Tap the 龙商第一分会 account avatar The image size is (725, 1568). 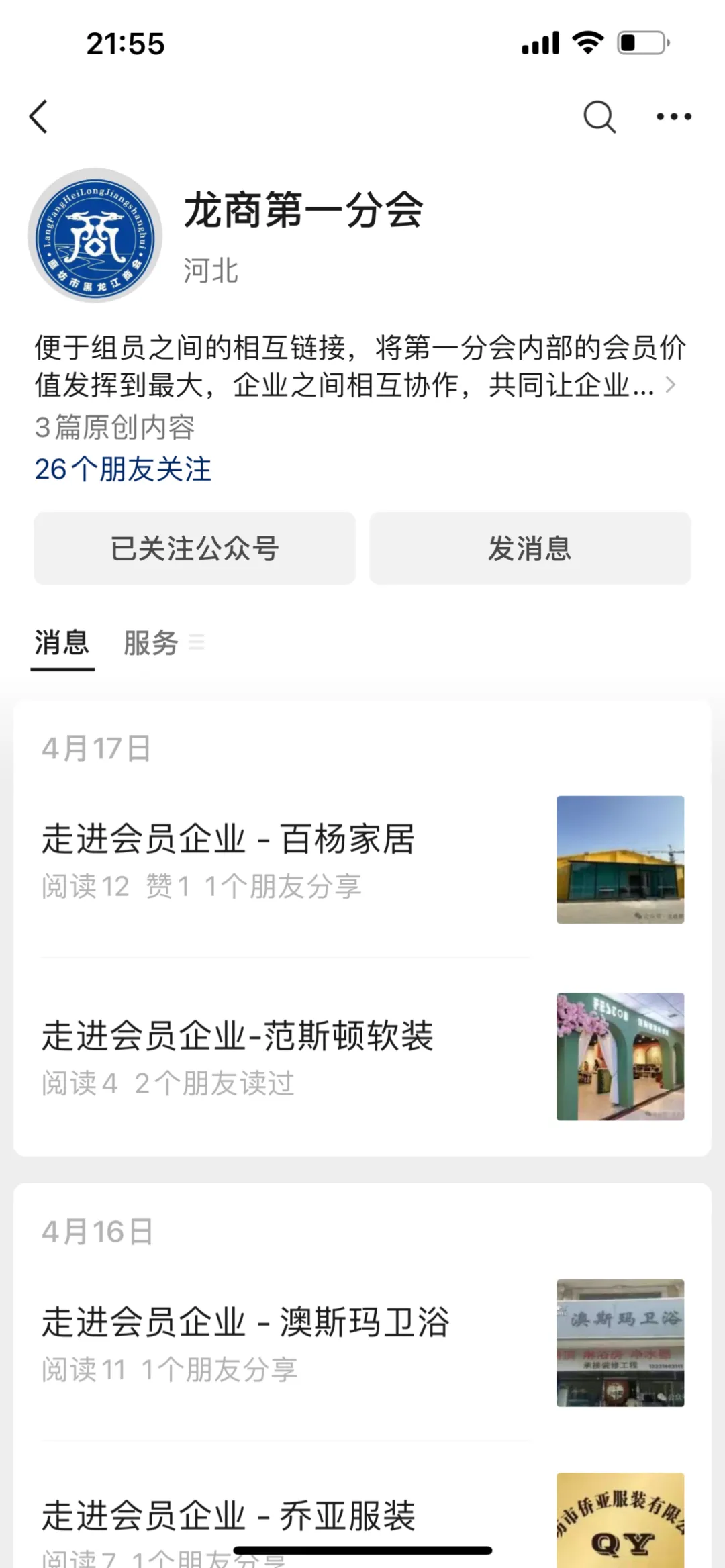[95, 236]
